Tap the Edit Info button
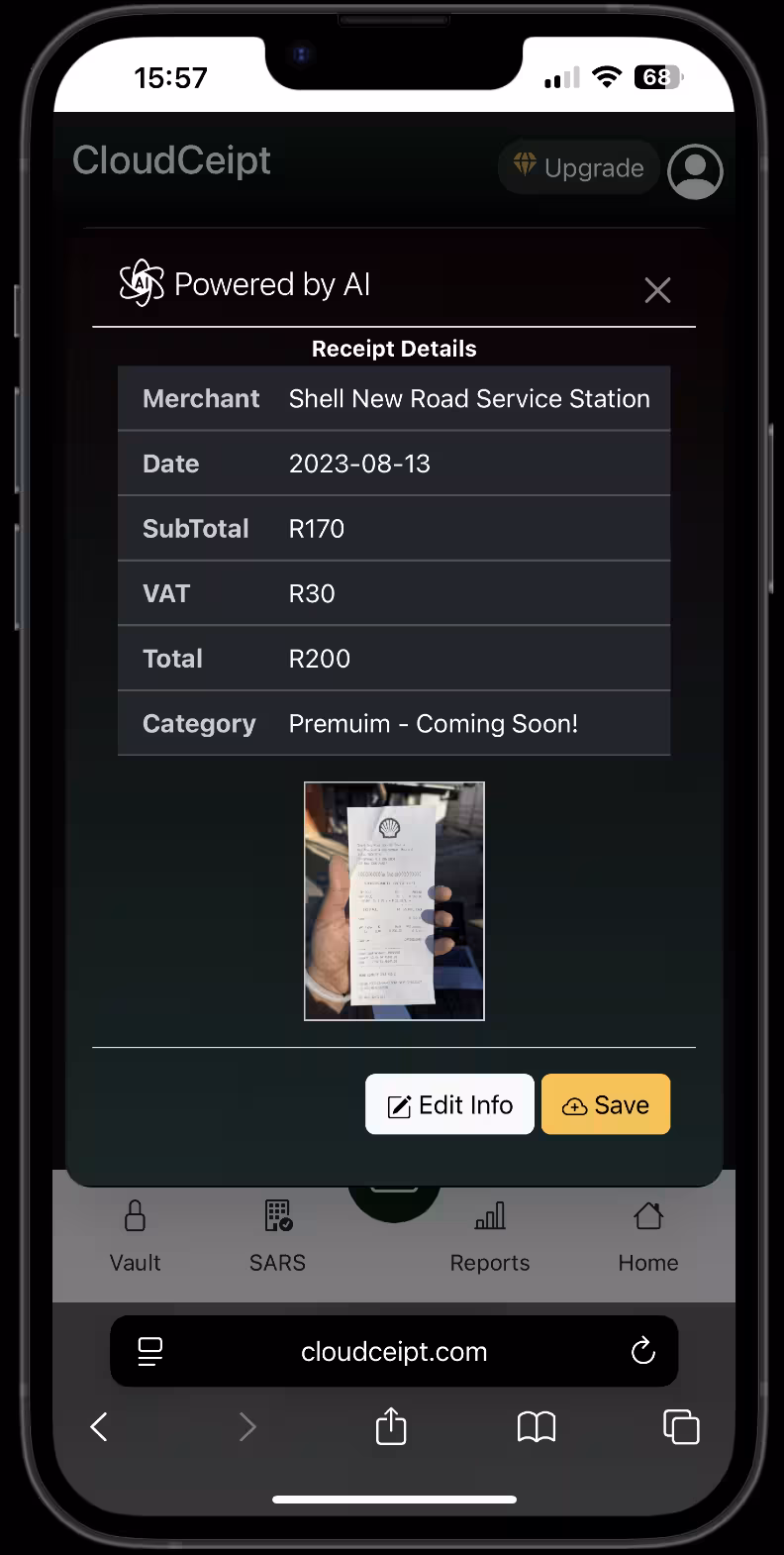 click(x=449, y=1104)
